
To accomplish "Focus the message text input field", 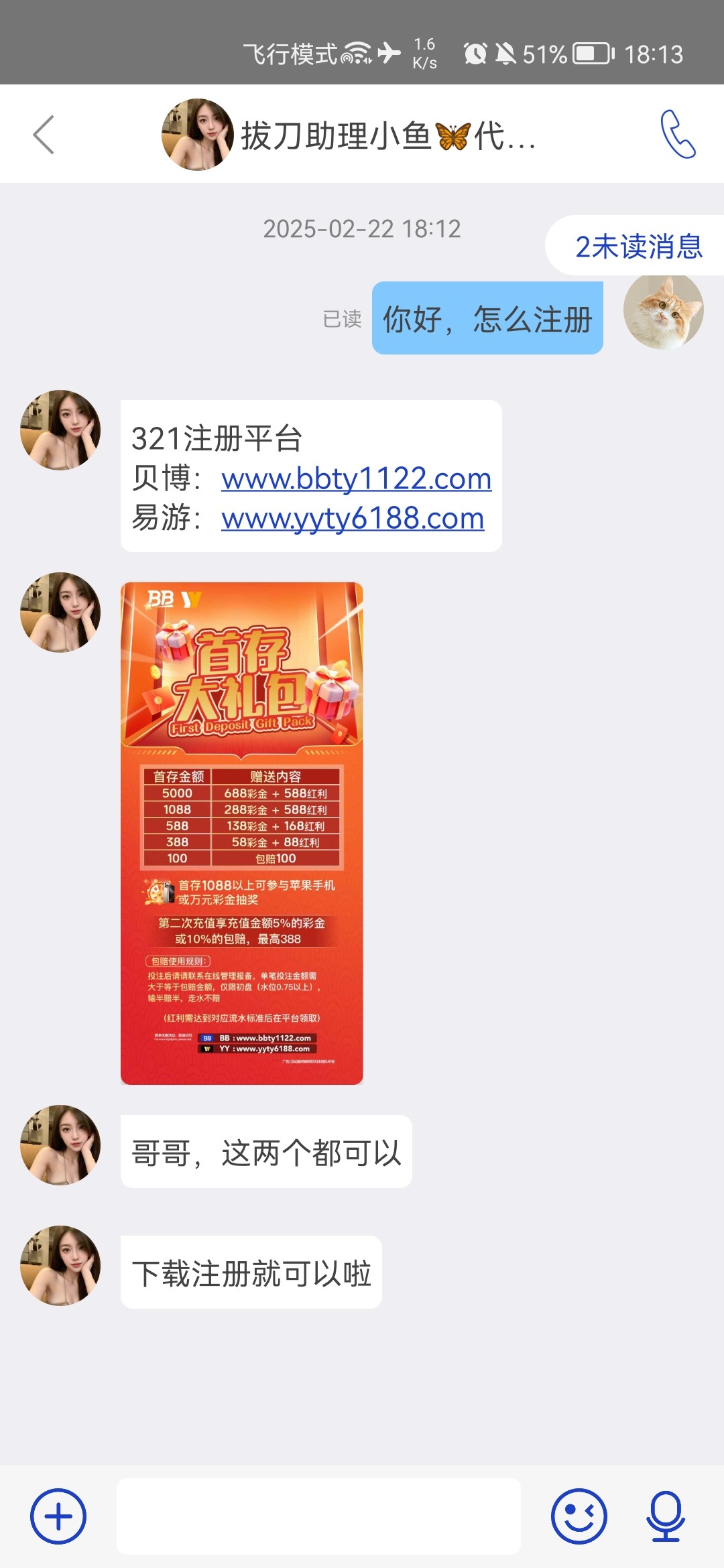I will [318, 1516].
